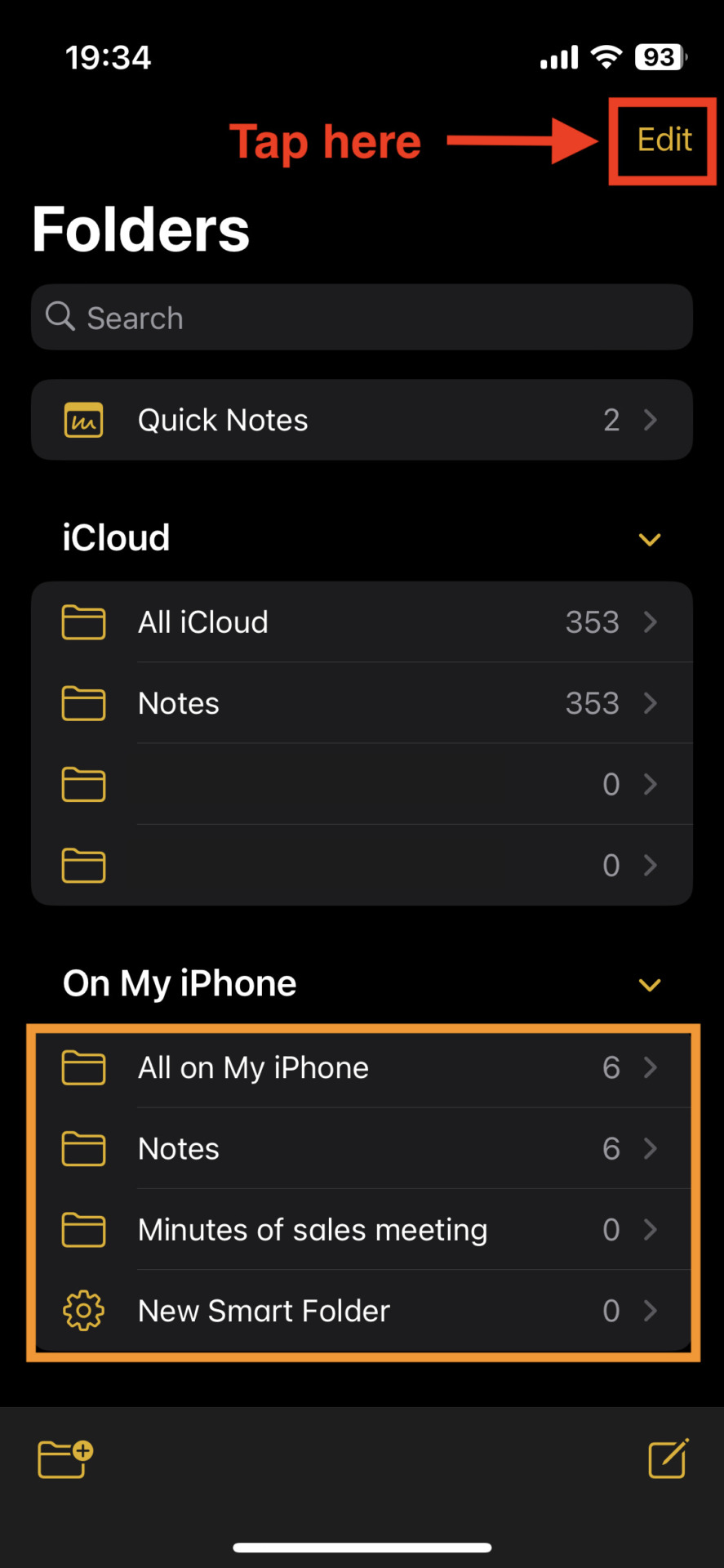Select the New Smart Folder entry

263,1310
